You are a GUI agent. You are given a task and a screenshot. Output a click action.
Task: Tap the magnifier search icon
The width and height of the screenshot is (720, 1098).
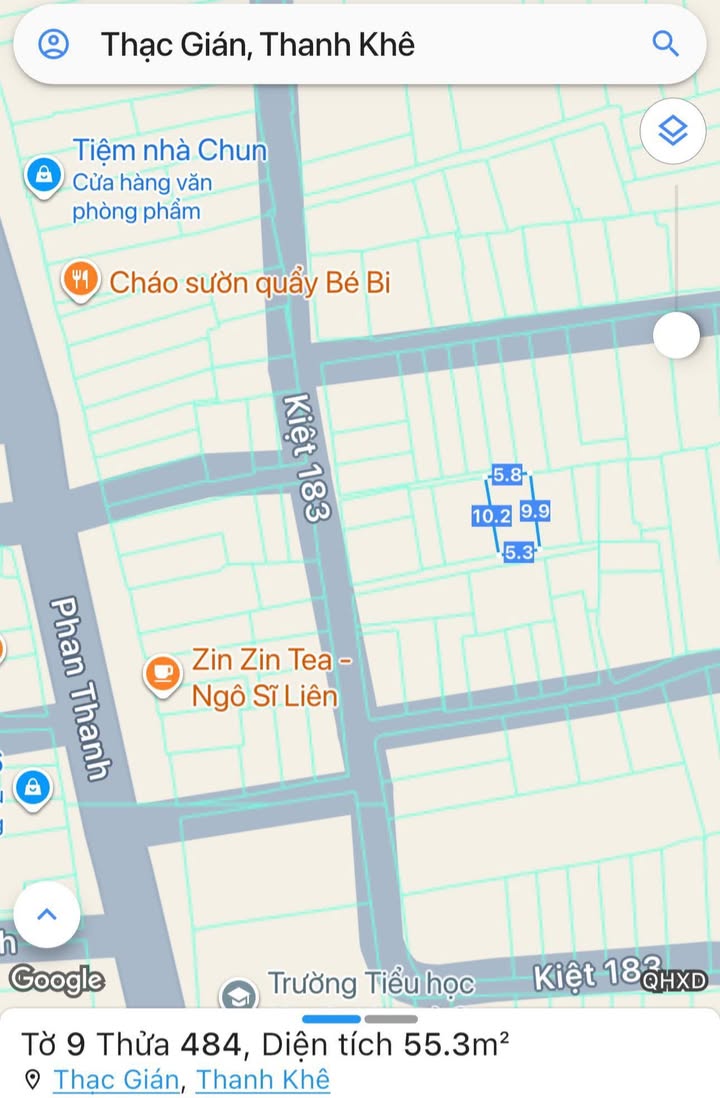pyautogui.click(x=665, y=44)
